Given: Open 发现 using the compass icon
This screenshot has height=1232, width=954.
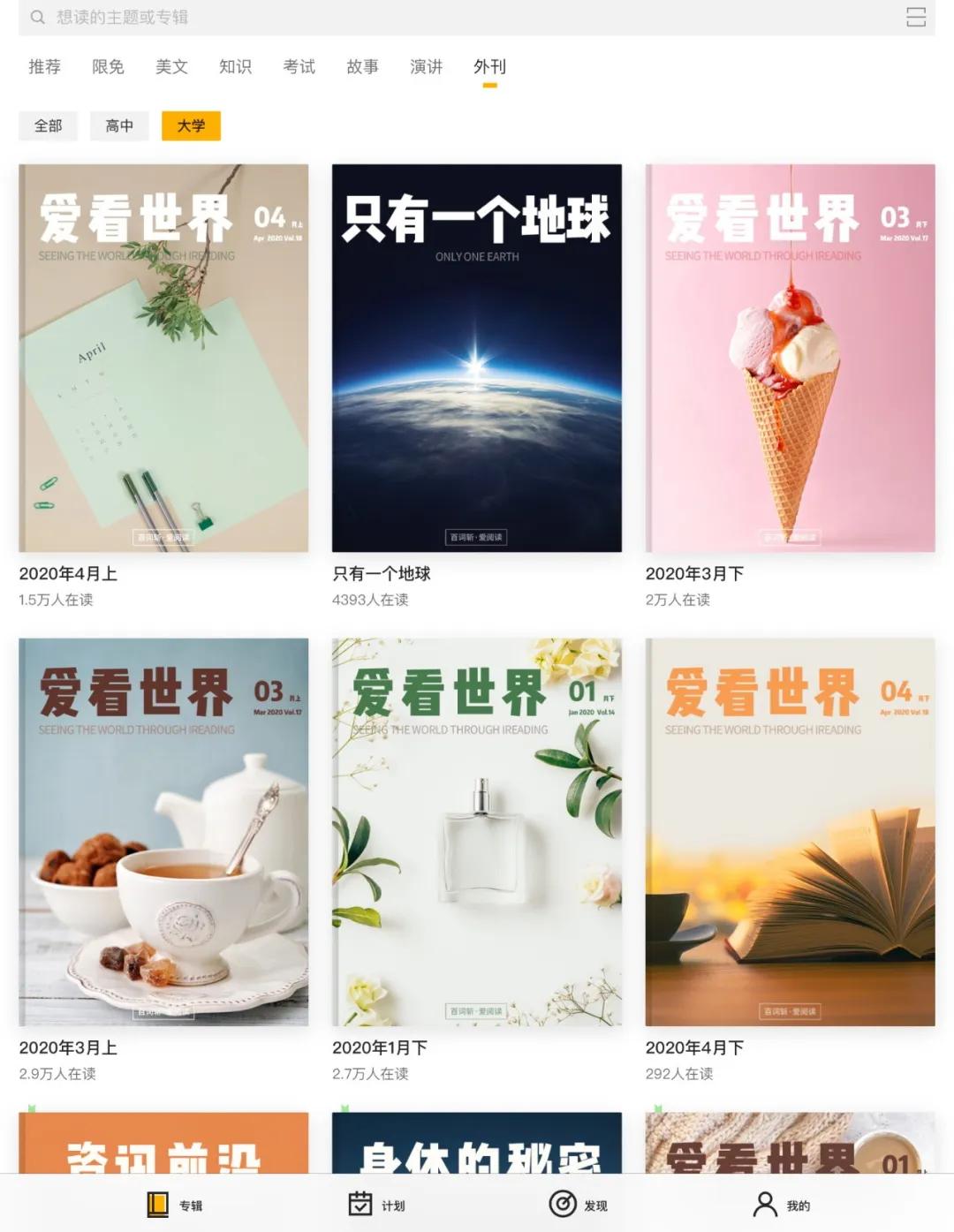Looking at the screenshot, I should pyautogui.click(x=562, y=1203).
